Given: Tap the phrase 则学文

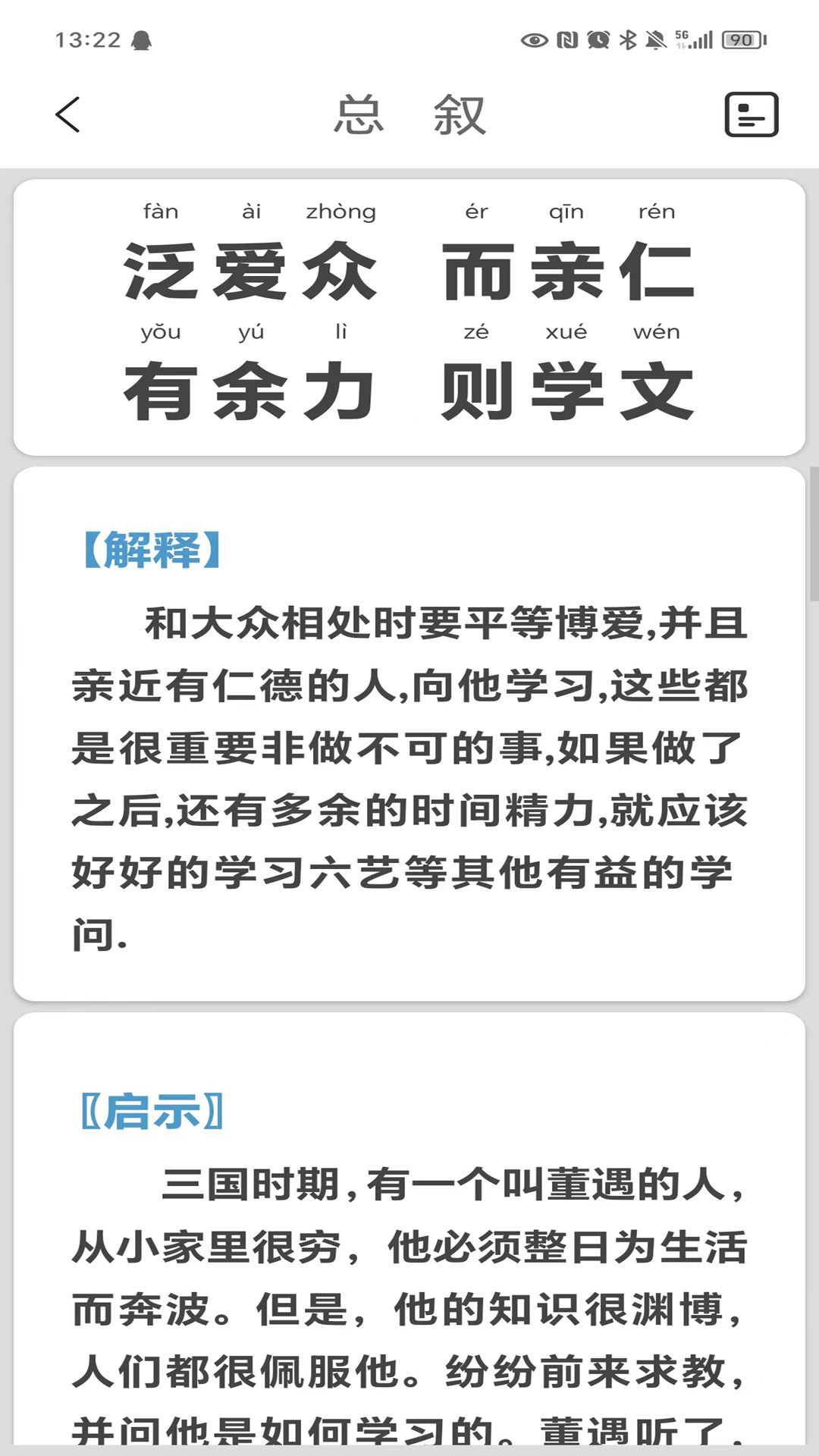Looking at the screenshot, I should 569,388.
